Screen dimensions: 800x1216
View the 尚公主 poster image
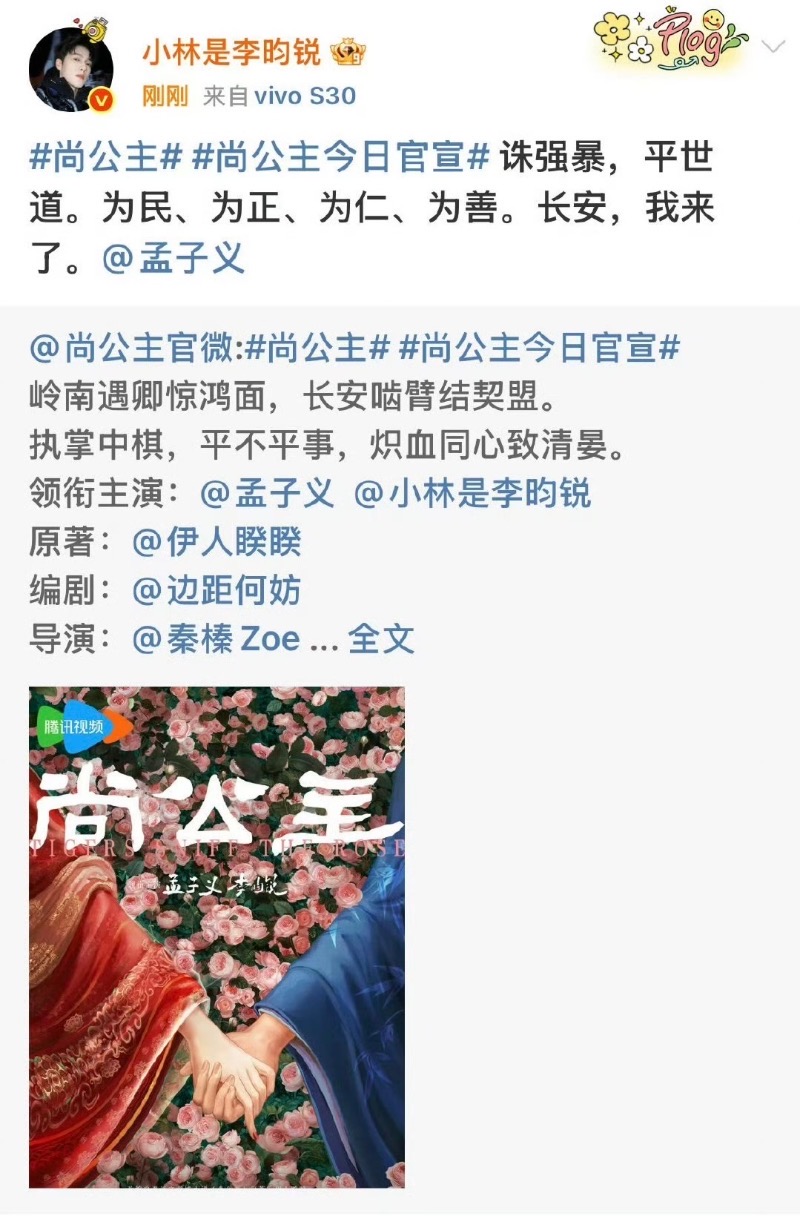click(217, 936)
